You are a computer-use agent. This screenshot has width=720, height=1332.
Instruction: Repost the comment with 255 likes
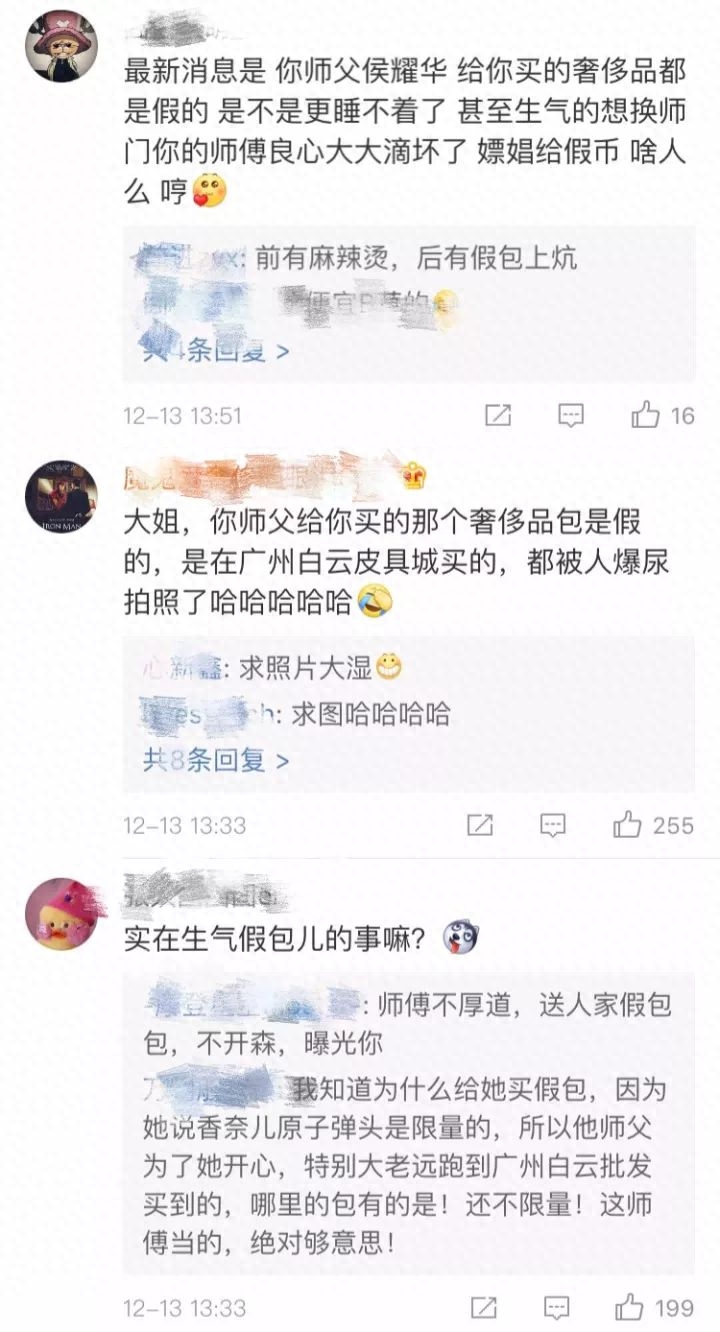coord(480,825)
